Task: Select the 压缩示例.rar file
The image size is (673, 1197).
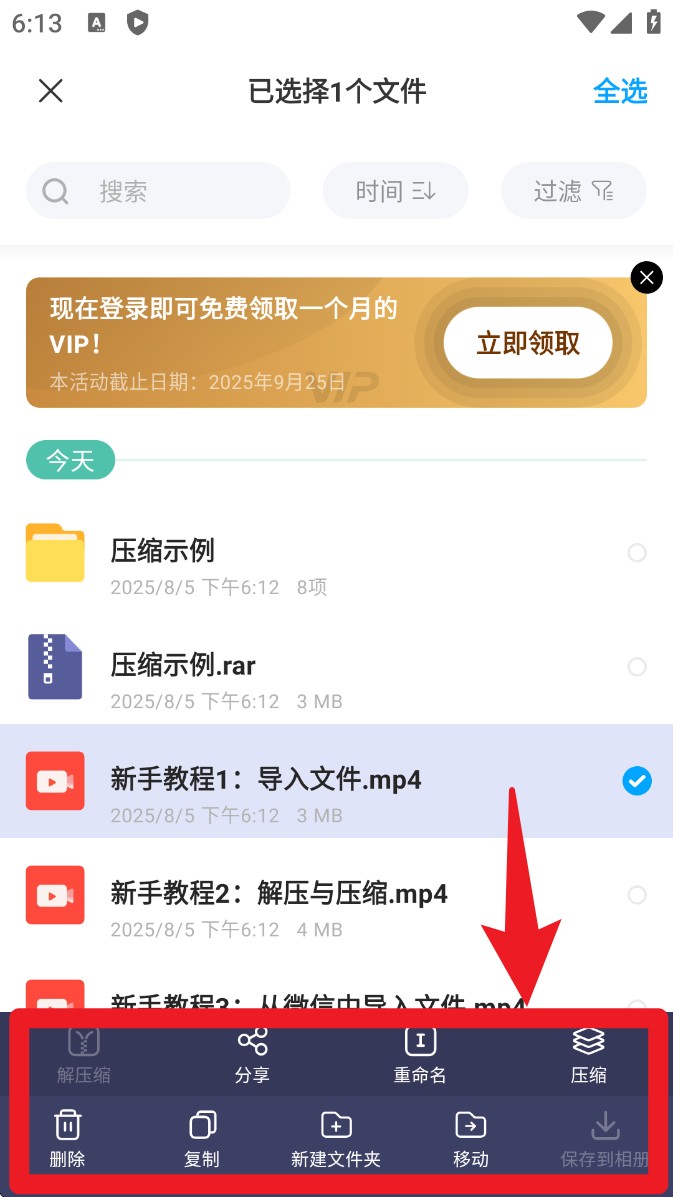Action: 637,667
